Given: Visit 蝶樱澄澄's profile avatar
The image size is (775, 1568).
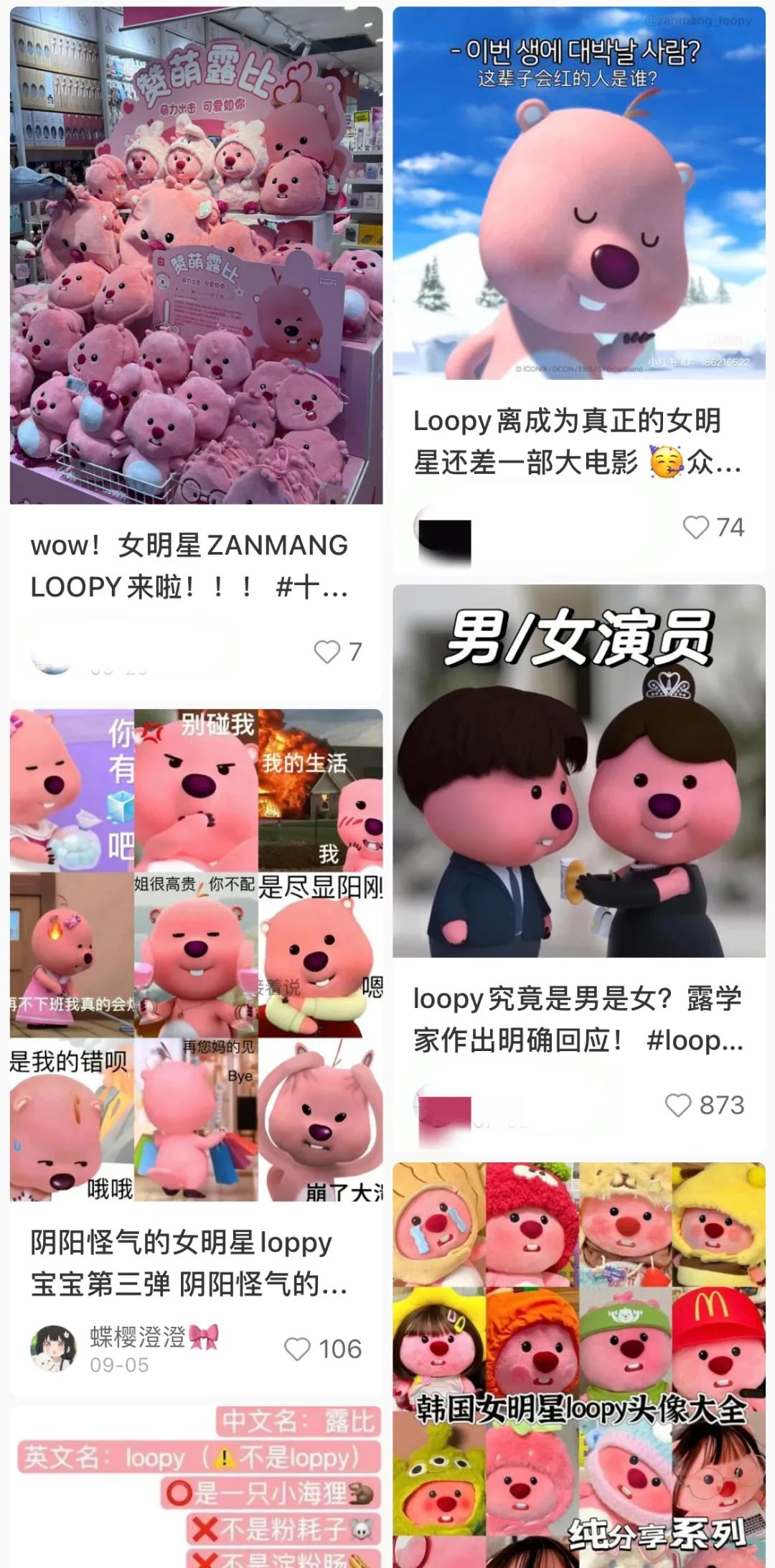Looking at the screenshot, I should [x=53, y=1349].
